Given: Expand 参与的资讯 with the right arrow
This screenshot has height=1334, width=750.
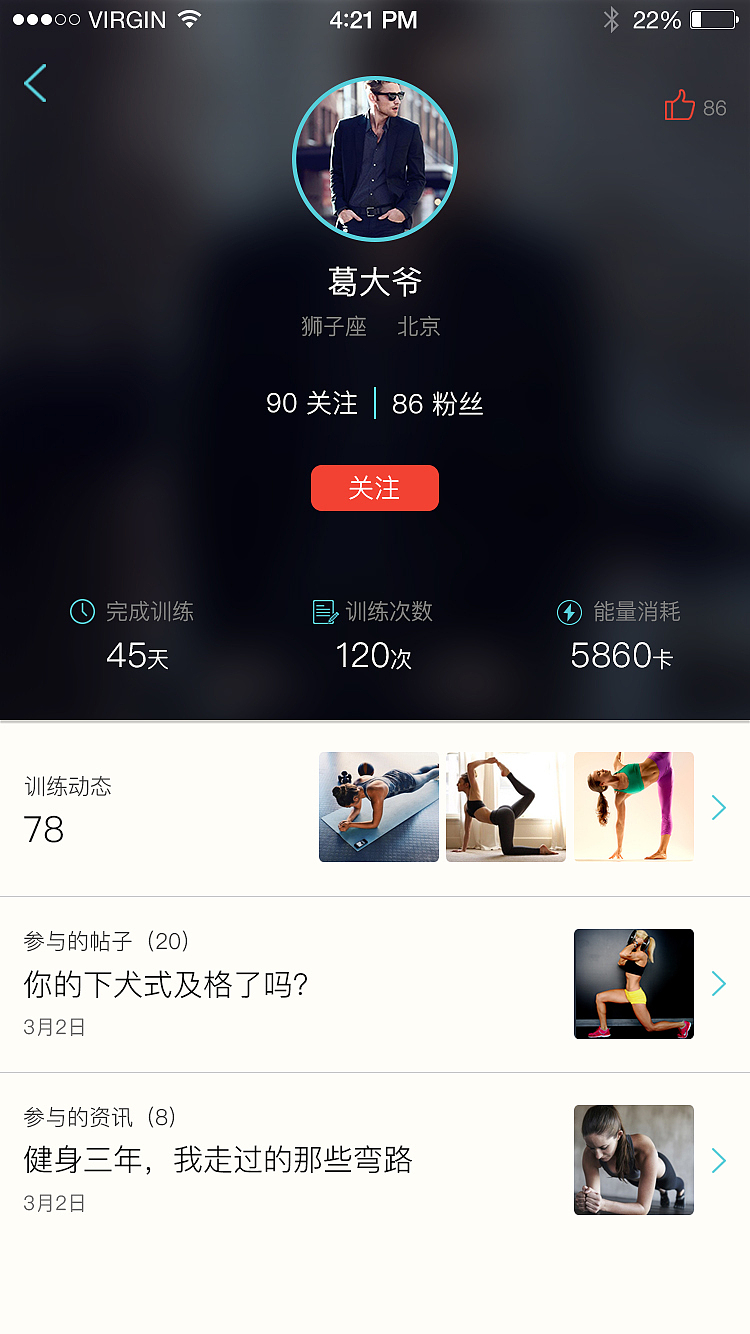Looking at the screenshot, I should [x=719, y=1160].
